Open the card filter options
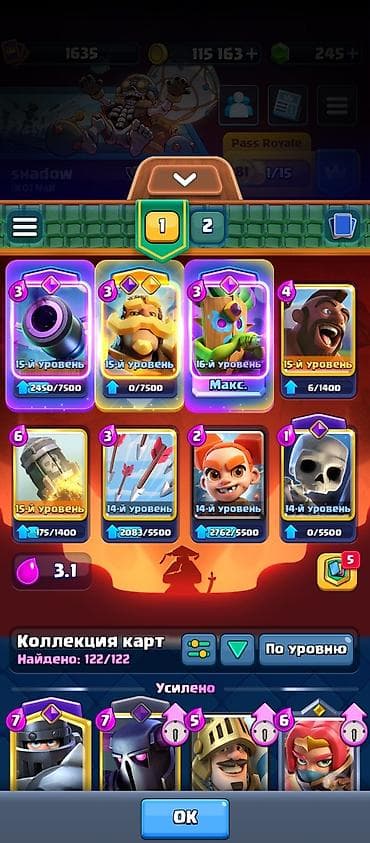Viewport: 370px width, 843px height. (x=199, y=650)
